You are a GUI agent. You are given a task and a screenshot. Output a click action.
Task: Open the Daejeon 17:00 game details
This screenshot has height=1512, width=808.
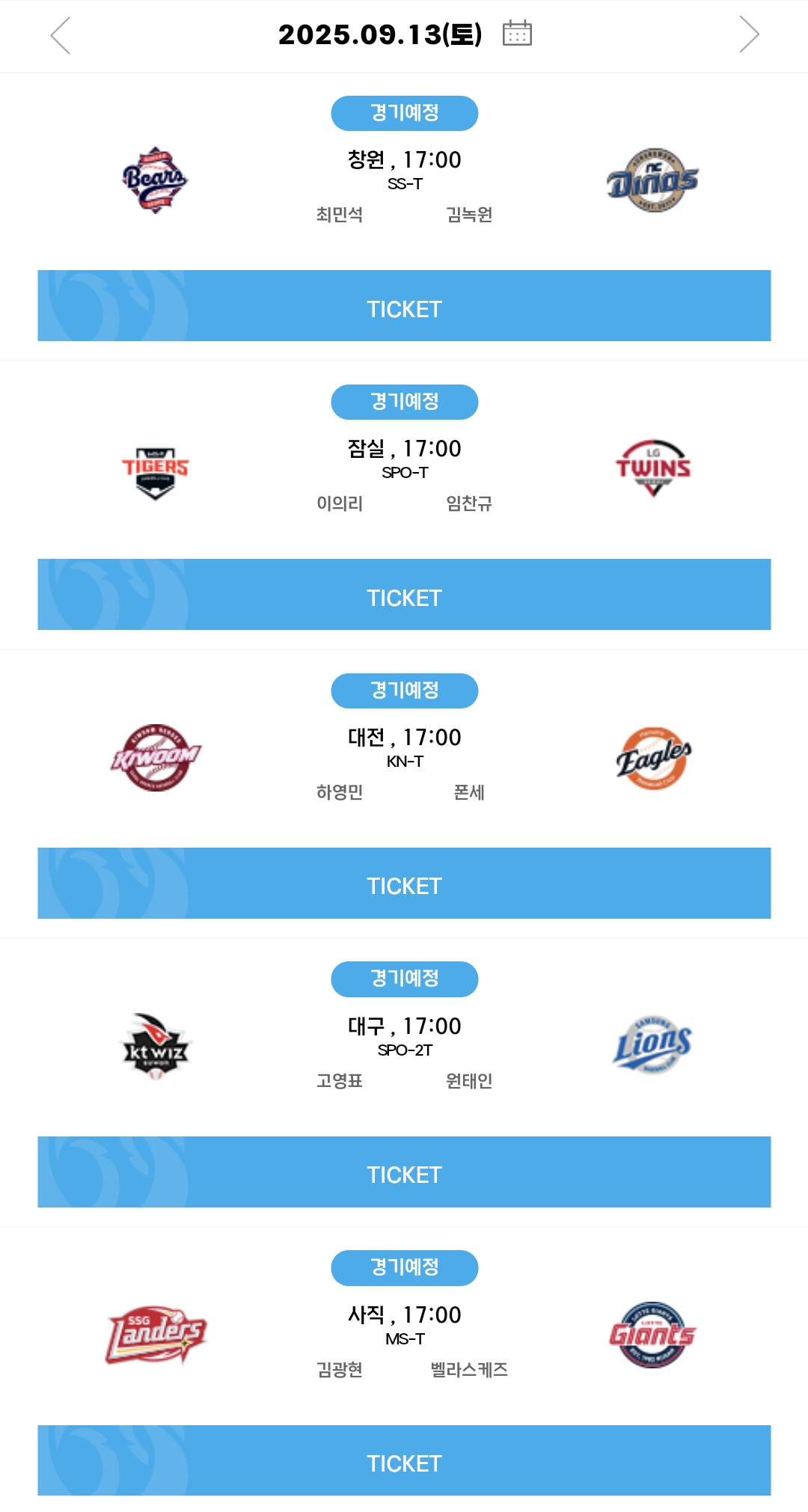pos(404,738)
